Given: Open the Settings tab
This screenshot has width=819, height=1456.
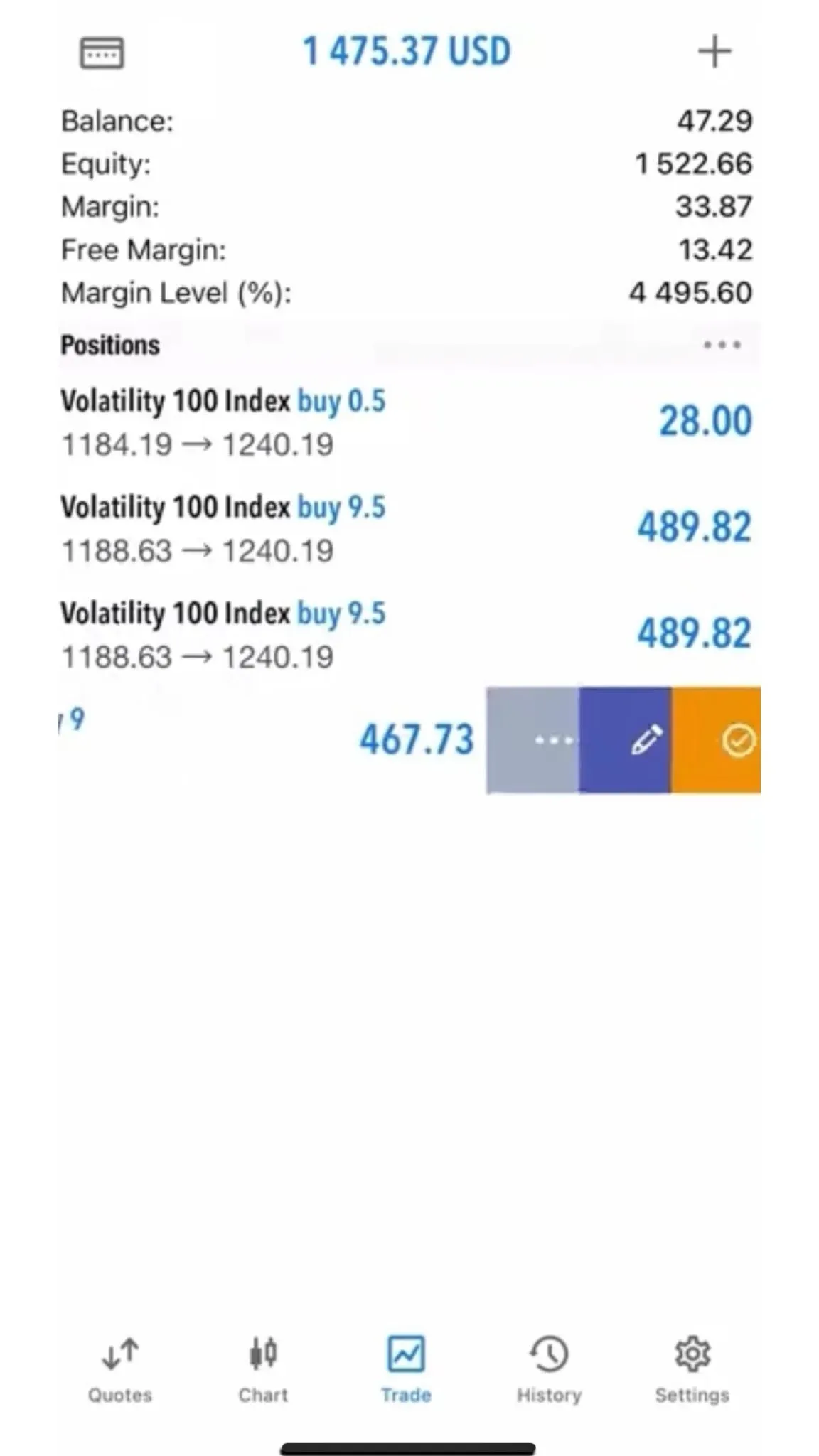Looking at the screenshot, I should [x=692, y=1370].
